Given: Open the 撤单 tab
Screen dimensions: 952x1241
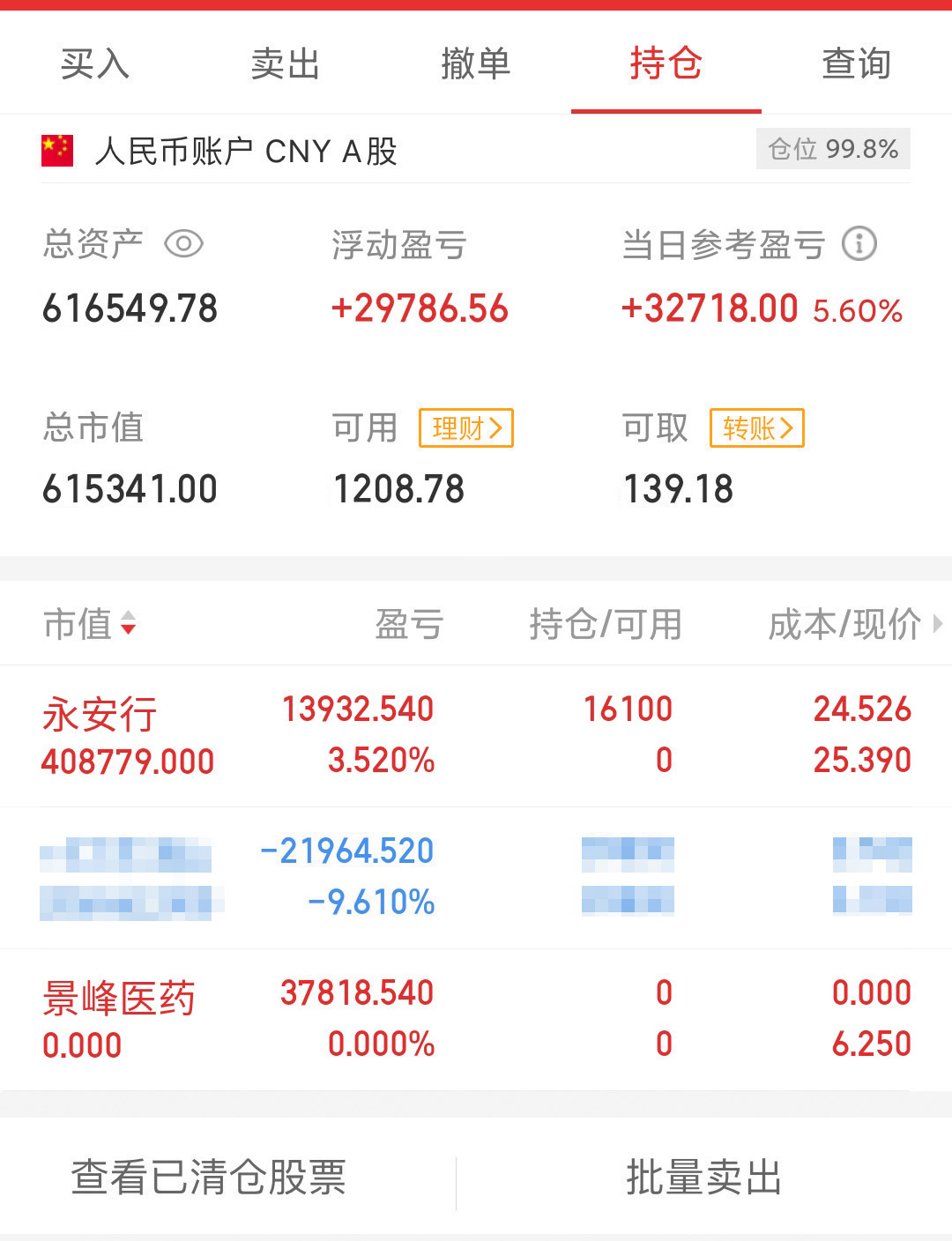Looking at the screenshot, I should tap(475, 63).
